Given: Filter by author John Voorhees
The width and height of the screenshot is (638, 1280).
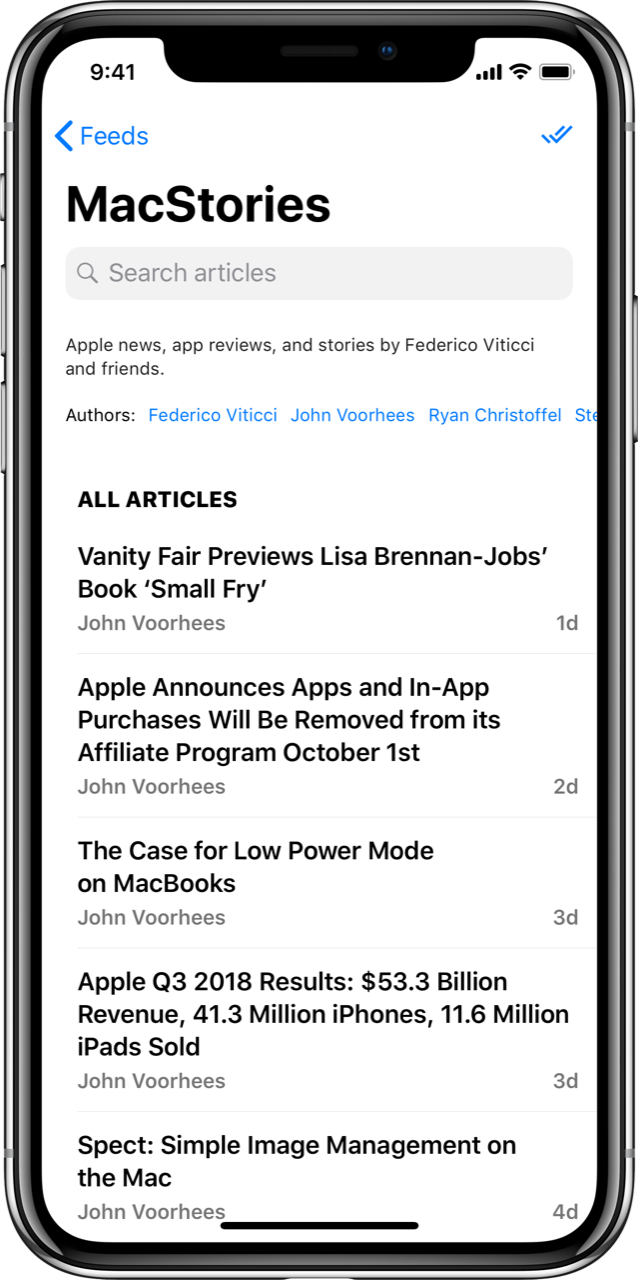Looking at the screenshot, I should pyautogui.click(x=352, y=415).
